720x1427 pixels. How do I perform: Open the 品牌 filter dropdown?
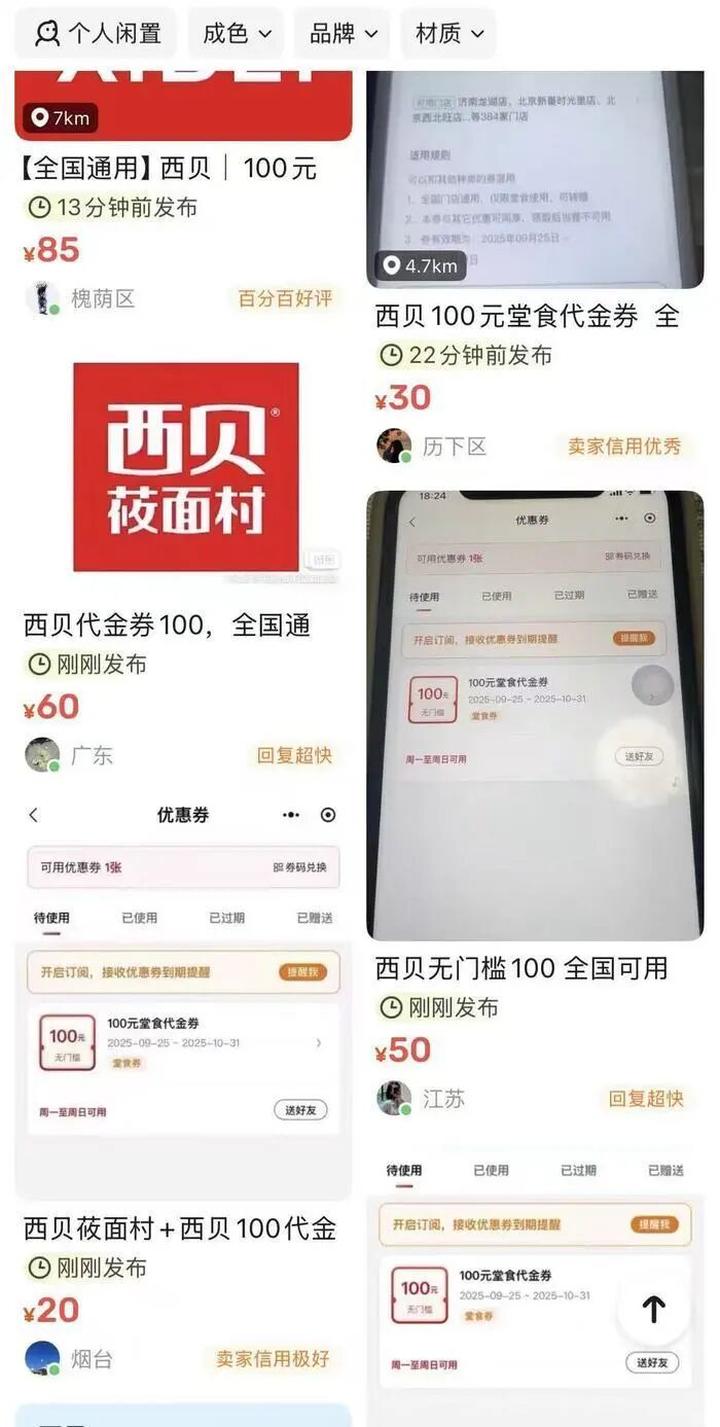343,33
